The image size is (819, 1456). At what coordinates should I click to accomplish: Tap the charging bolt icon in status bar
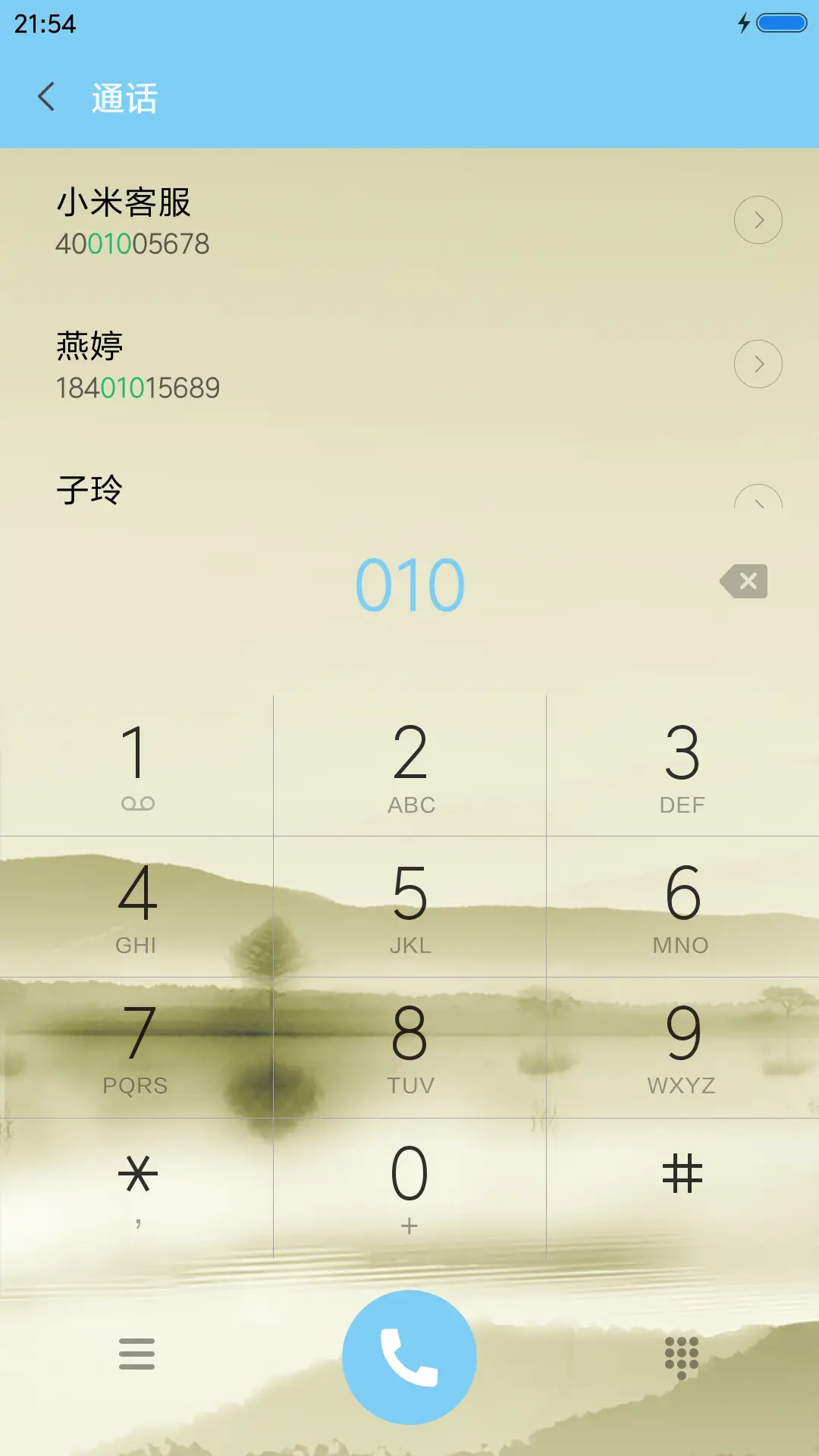(x=743, y=24)
